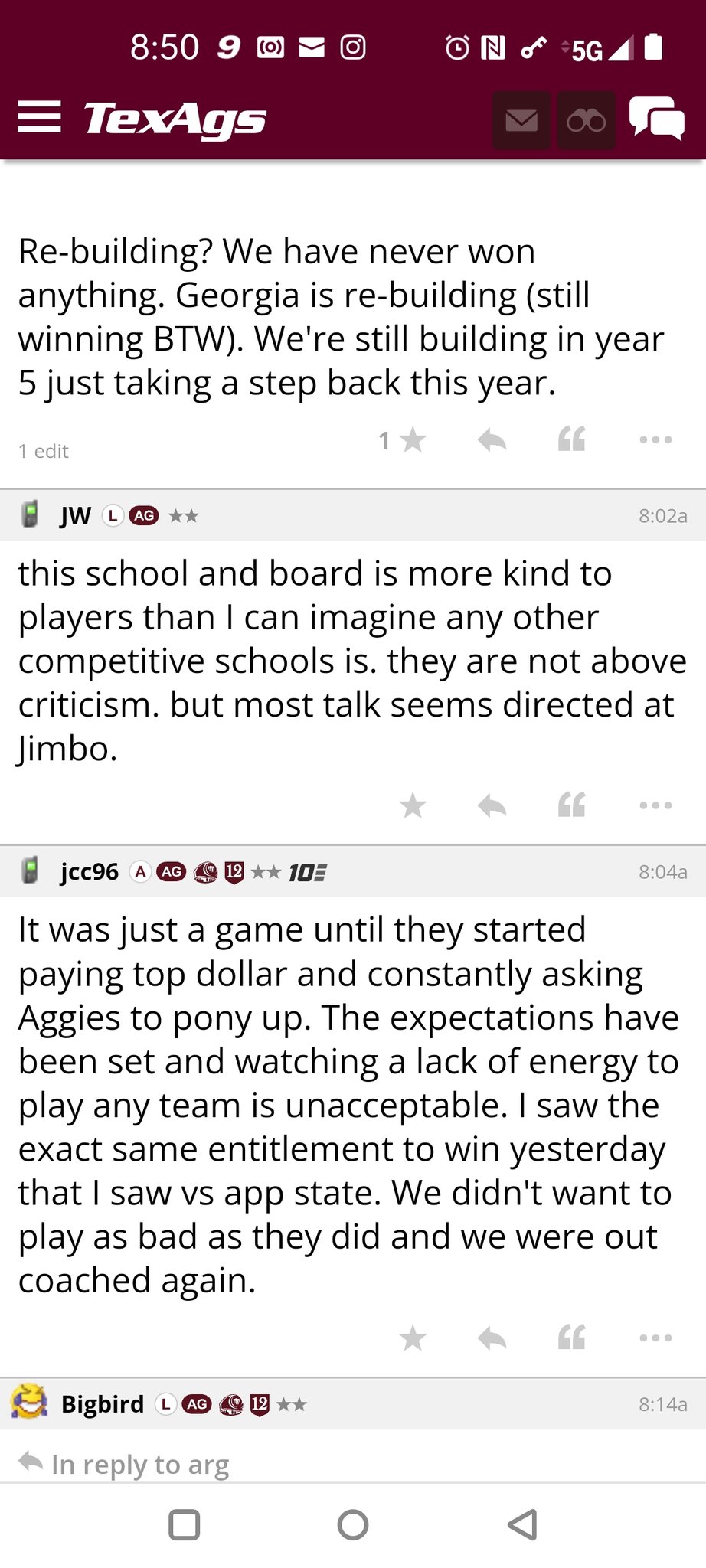Go back using the system back button
The height and width of the screenshot is (1568, 706).
pos(522,1524)
